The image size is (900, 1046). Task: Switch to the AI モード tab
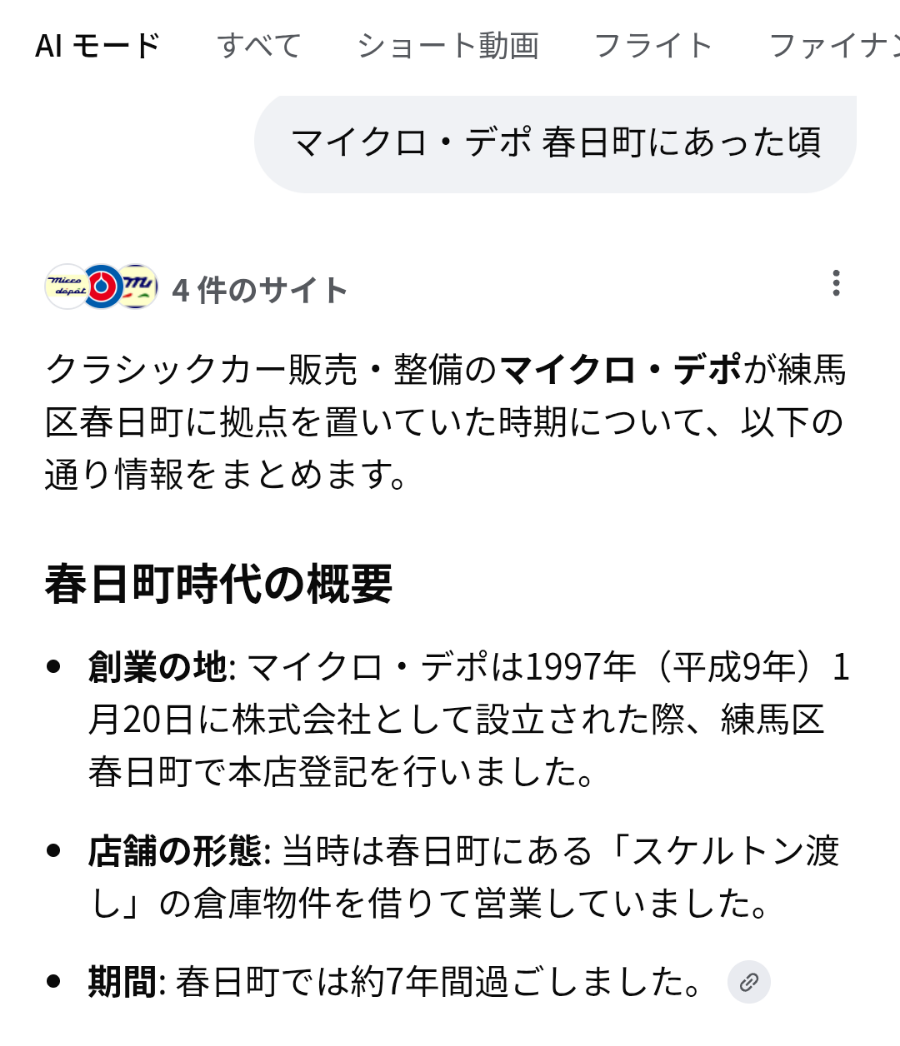[x=97, y=45]
